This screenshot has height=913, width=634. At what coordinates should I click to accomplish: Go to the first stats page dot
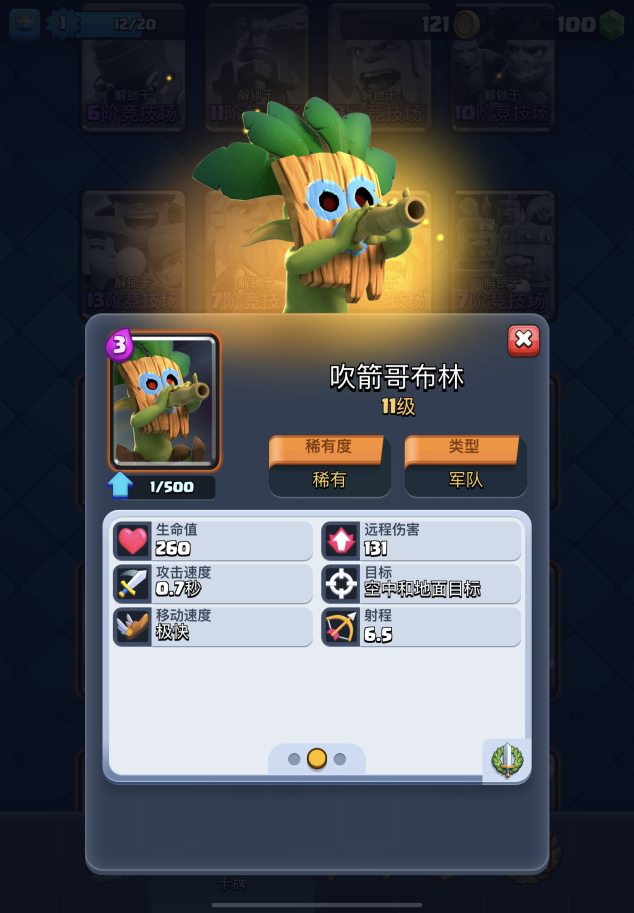(x=294, y=759)
